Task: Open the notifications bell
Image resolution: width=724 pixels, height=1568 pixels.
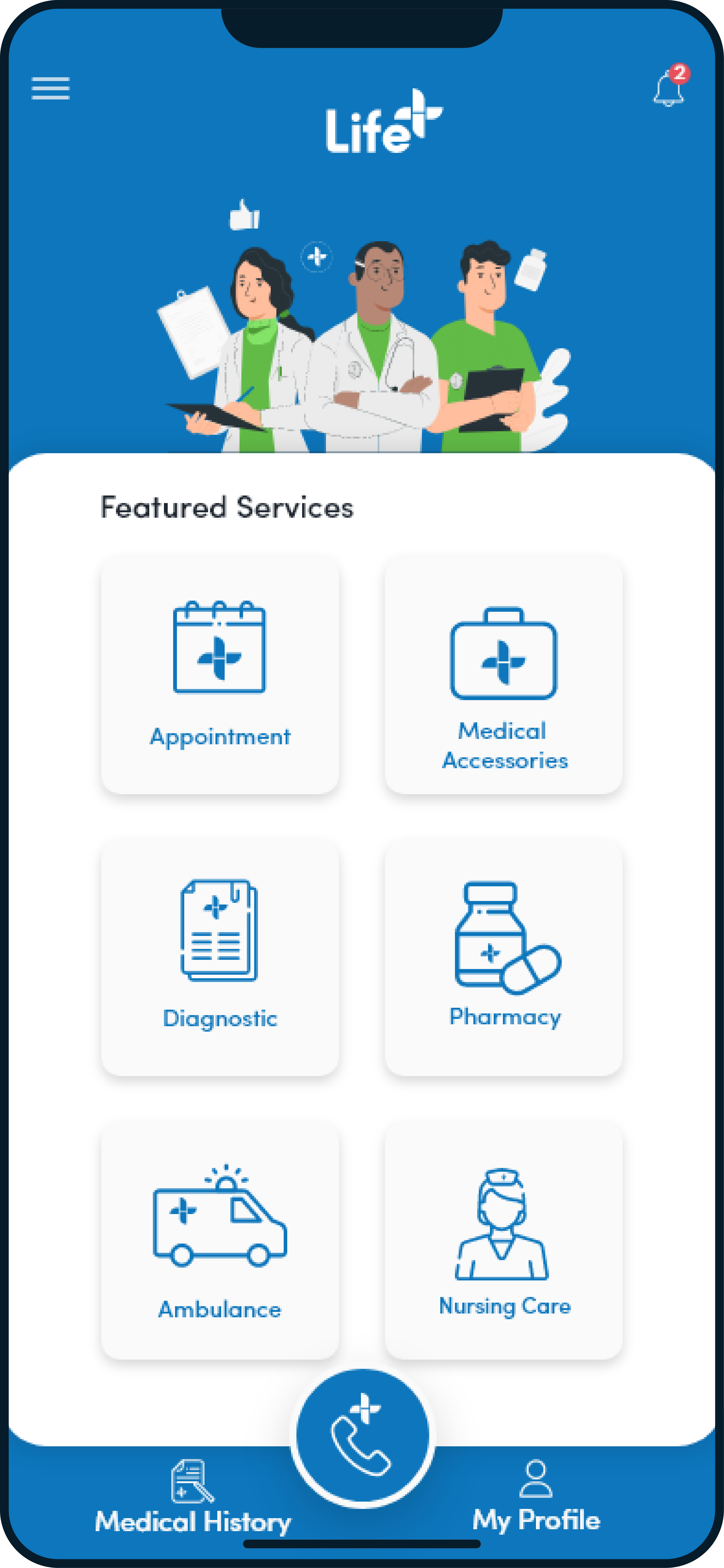Action: [x=670, y=86]
